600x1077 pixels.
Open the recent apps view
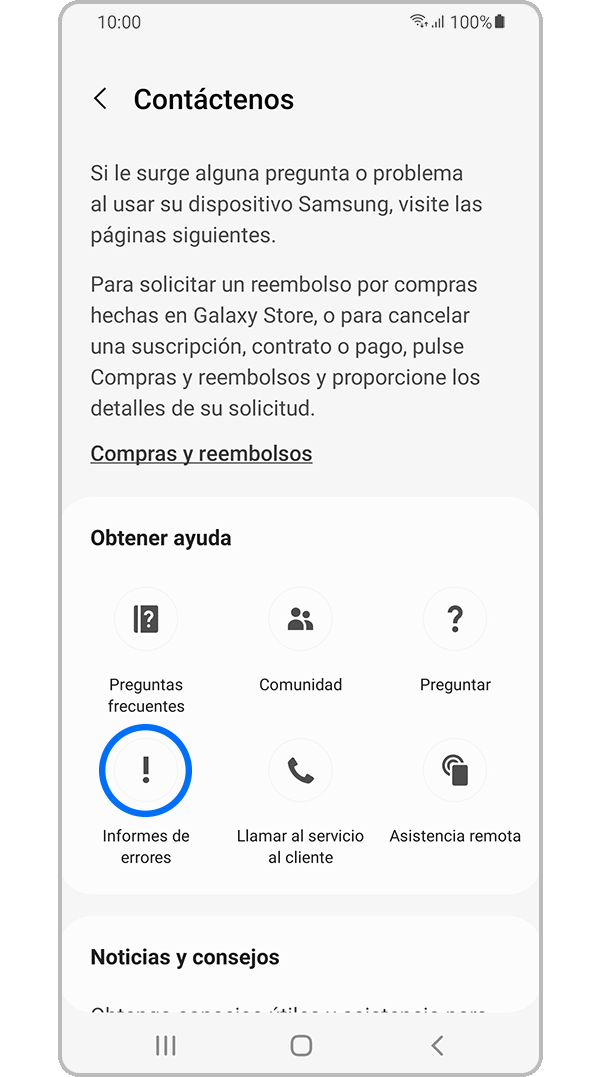coord(166,1045)
